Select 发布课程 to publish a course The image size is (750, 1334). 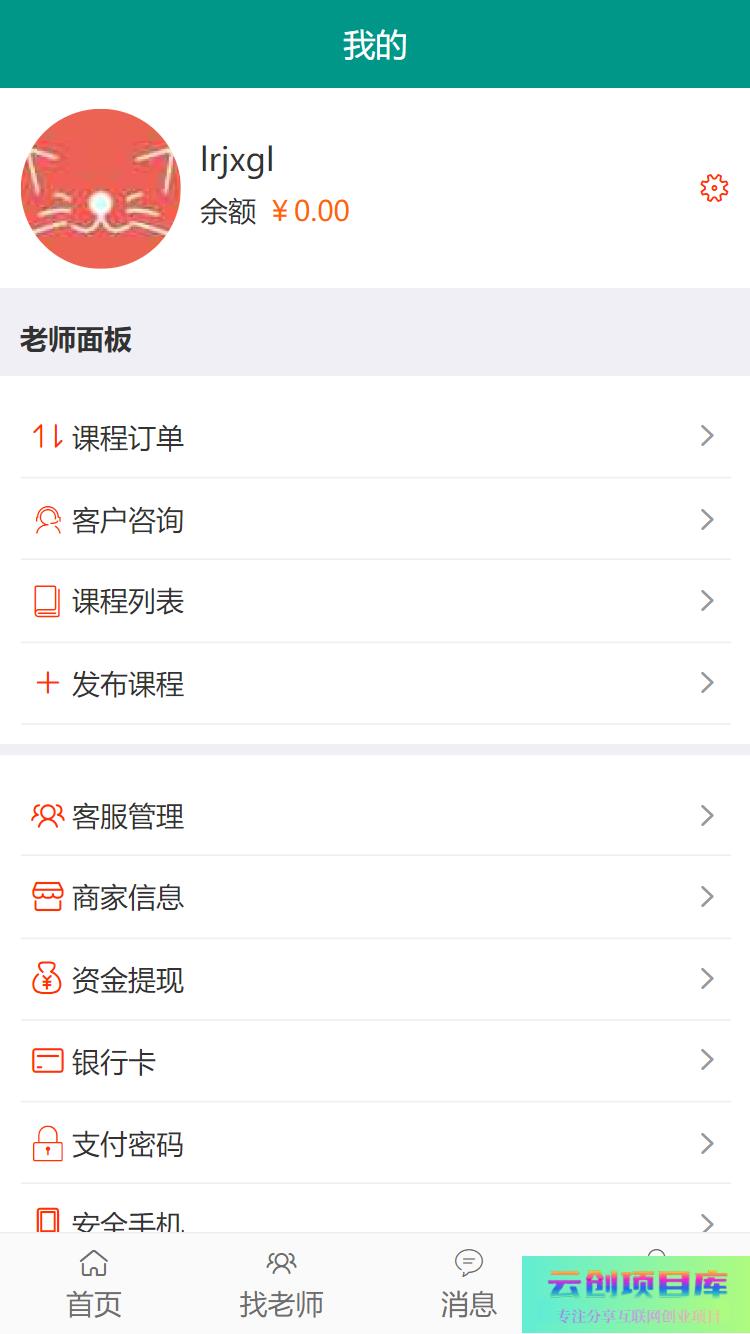pos(375,684)
